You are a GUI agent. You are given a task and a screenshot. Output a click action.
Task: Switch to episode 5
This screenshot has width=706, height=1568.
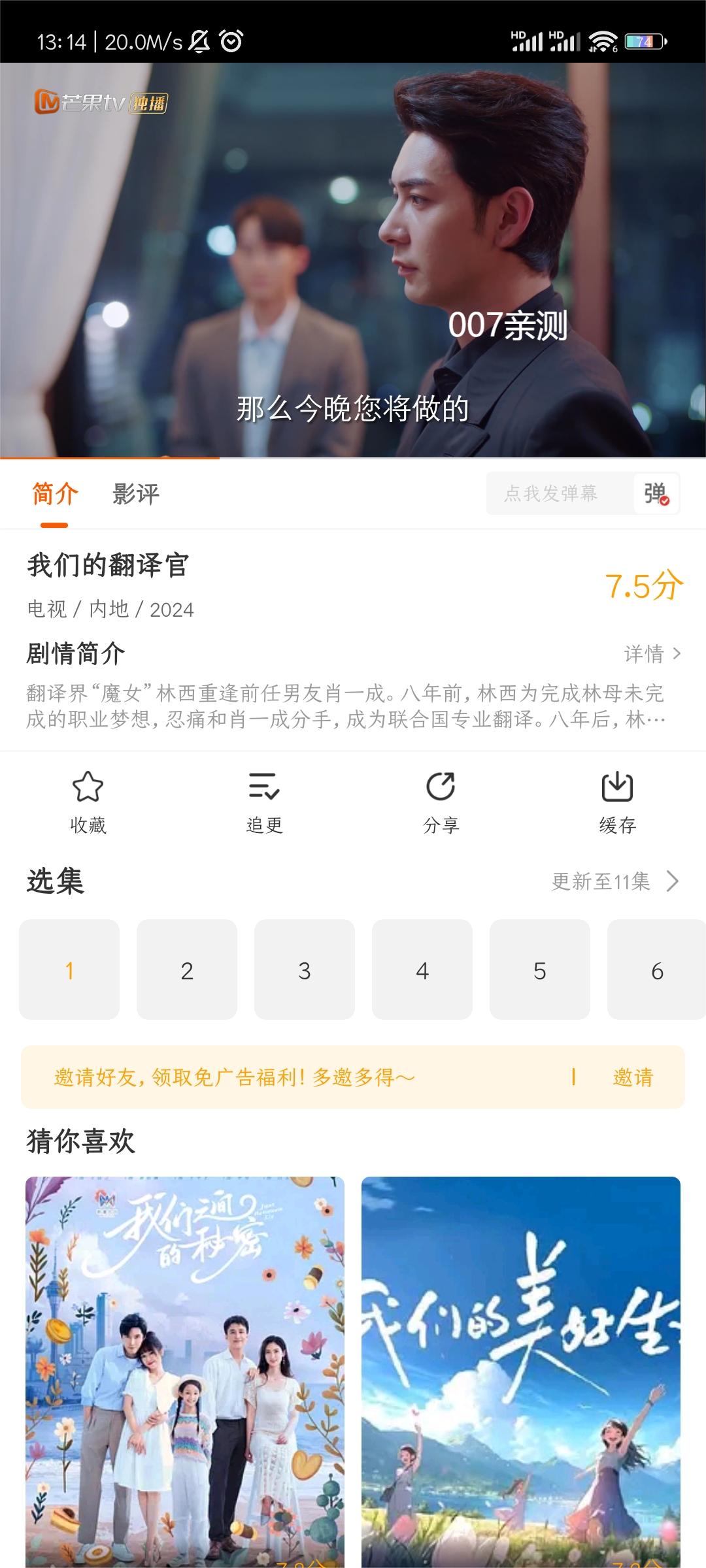click(x=540, y=970)
